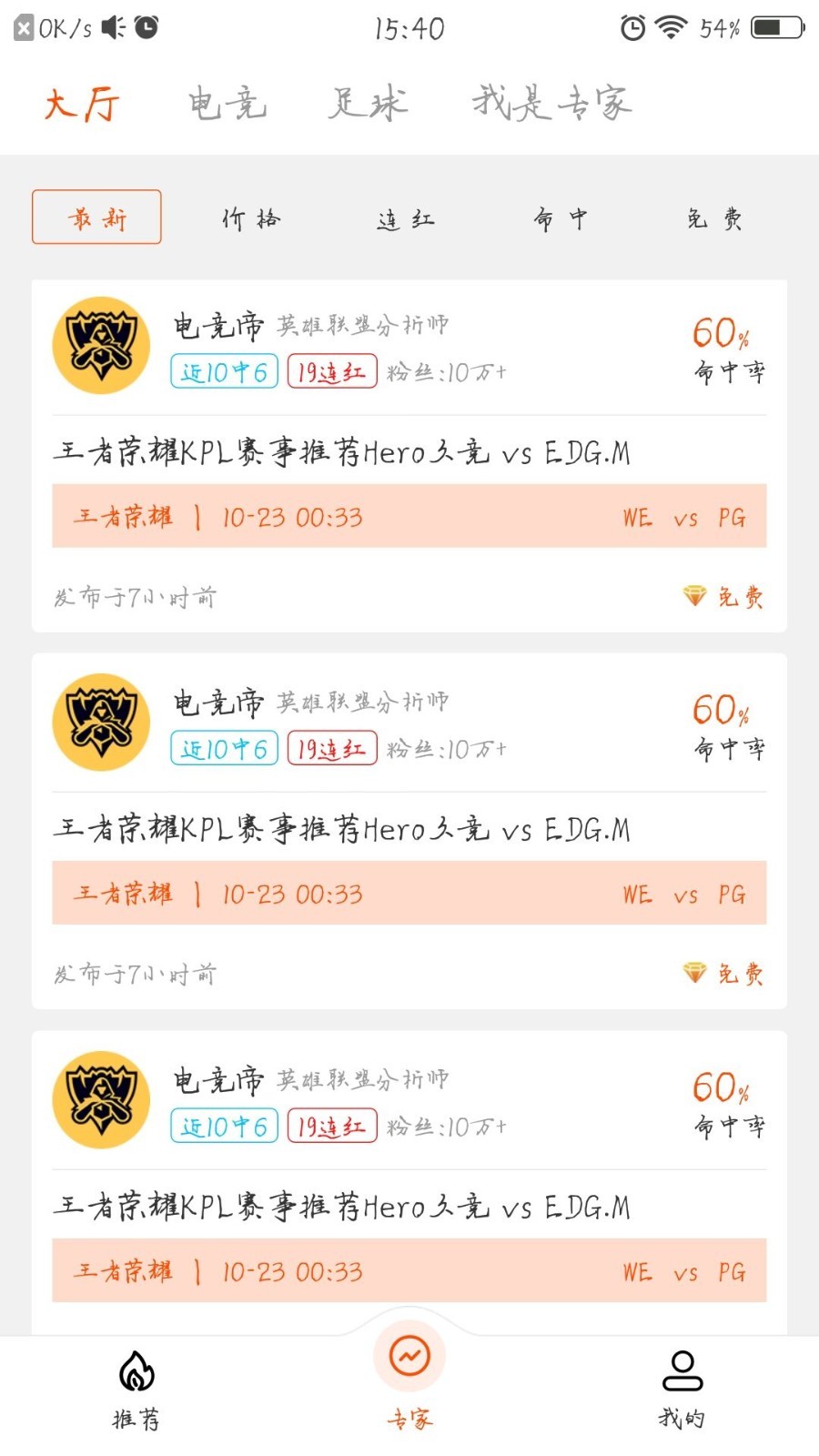Click the Wi-Fi icon in status bar

(x=671, y=27)
